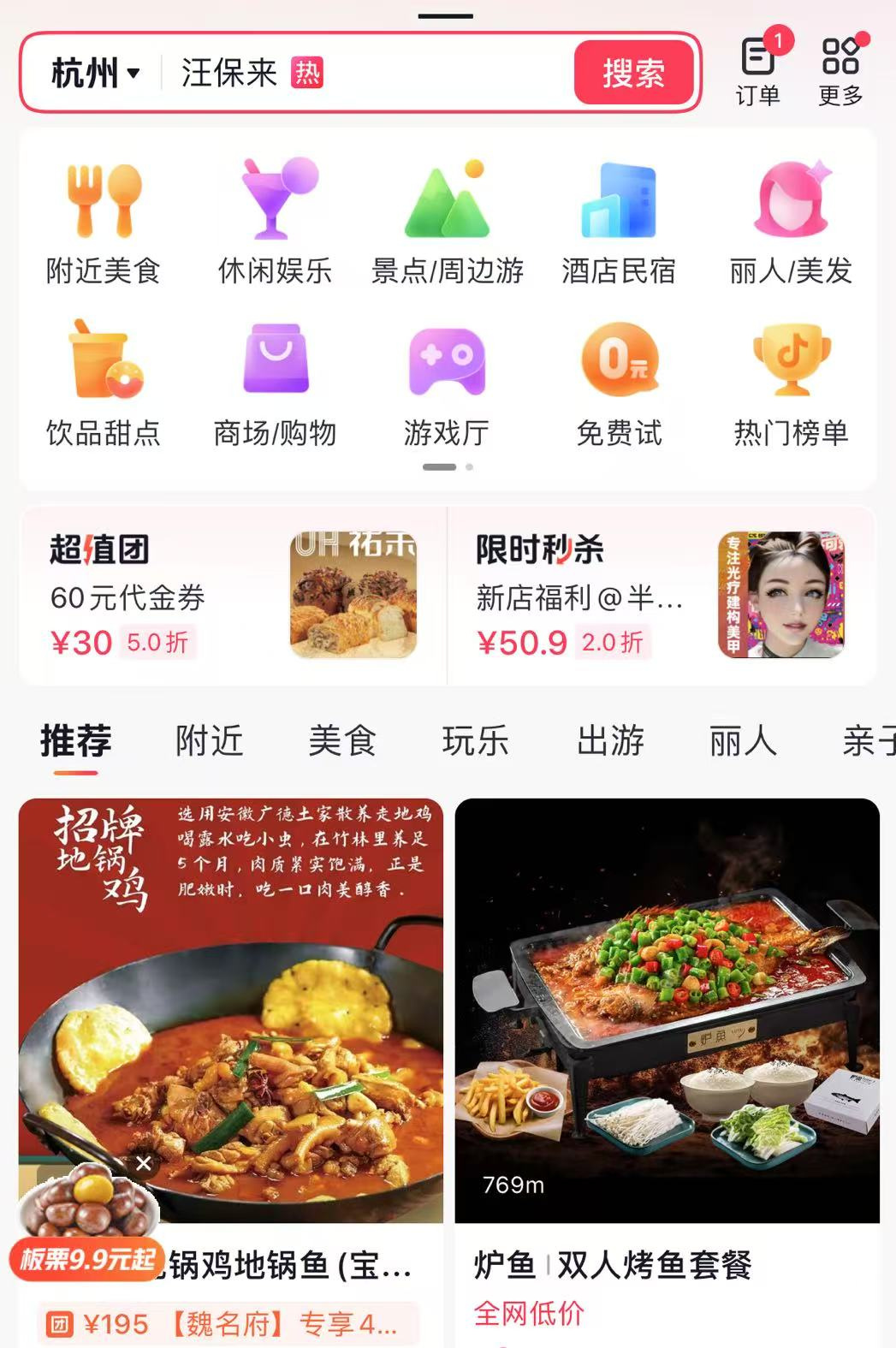The height and width of the screenshot is (1348, 896).
Task: Switch to the 附近 tab
Action: (210, 740)
